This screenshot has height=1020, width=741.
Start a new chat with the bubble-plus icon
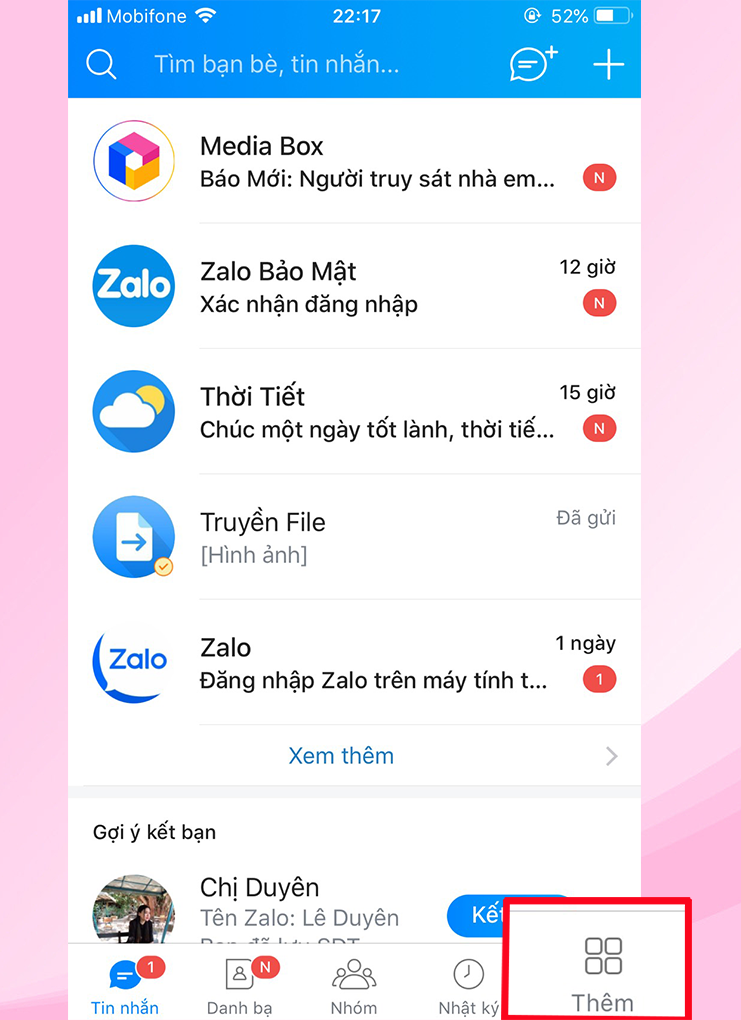tap(532, 64)
